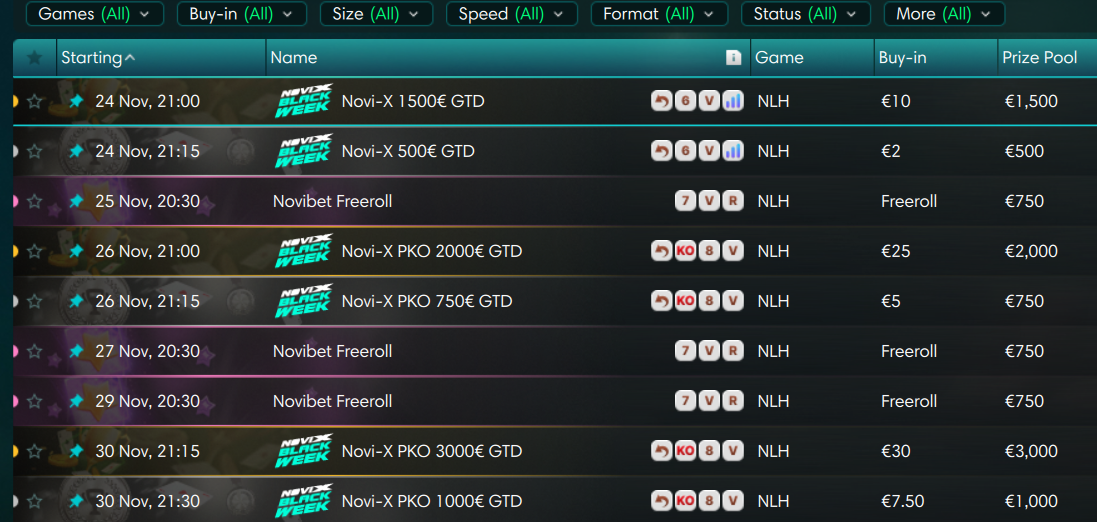Open the Novi-X PKO 750€ GTD tournament

(x=427, y=301)
